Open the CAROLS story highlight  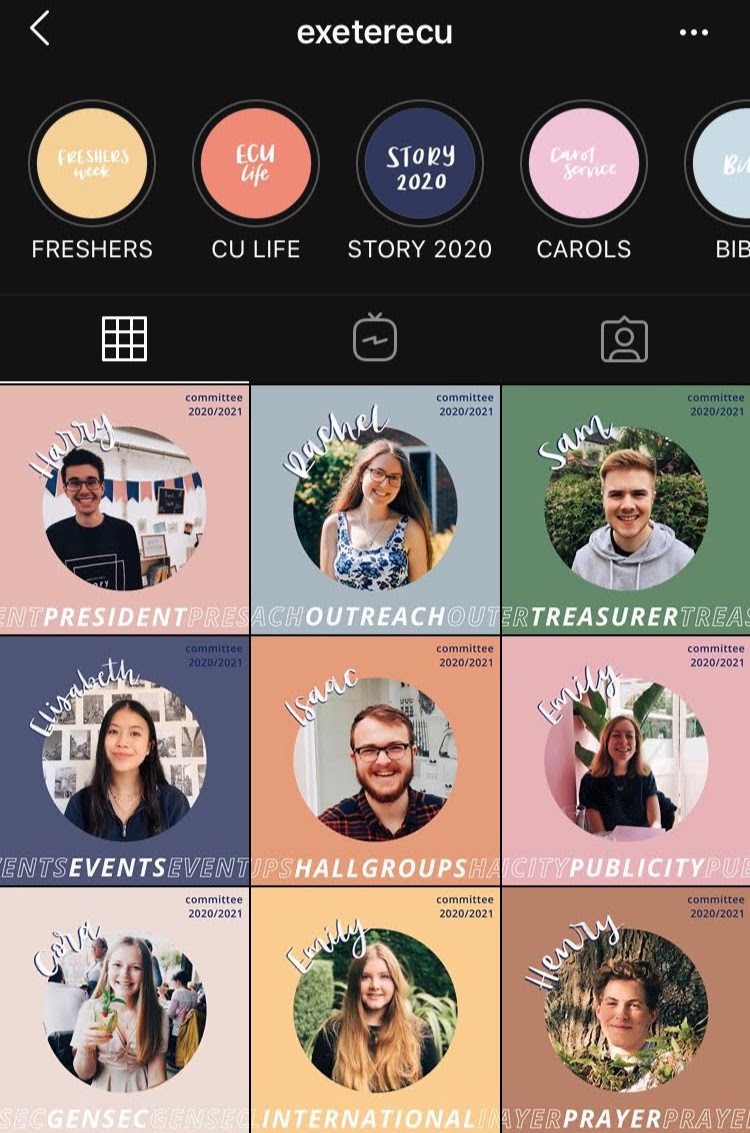point(584,163)
